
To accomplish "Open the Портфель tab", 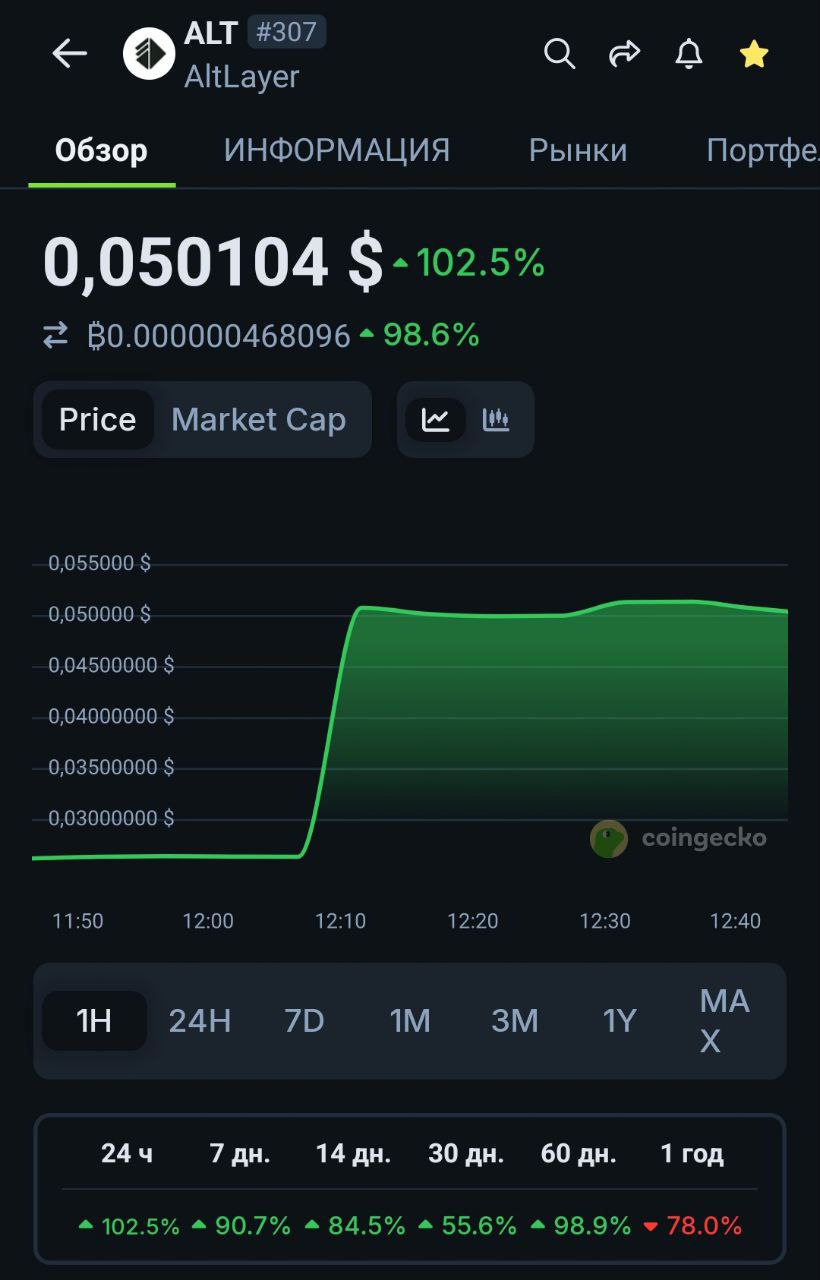I will 762,150.
